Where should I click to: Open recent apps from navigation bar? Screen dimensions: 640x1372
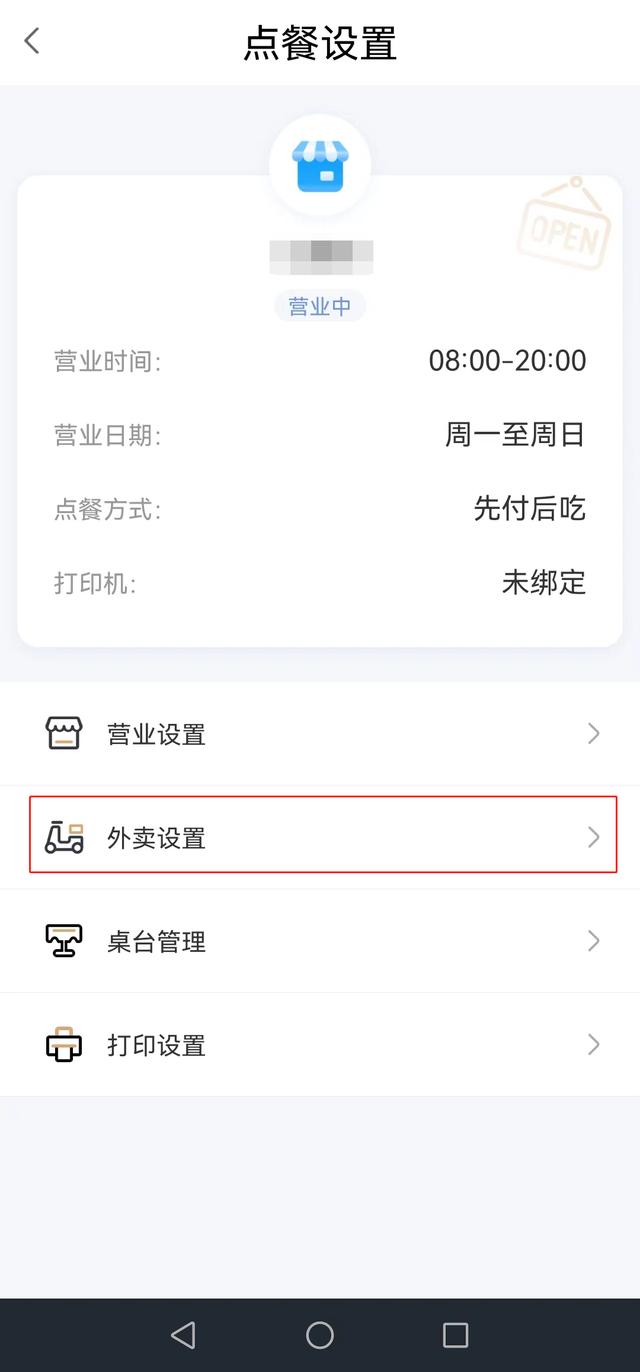456,1335
